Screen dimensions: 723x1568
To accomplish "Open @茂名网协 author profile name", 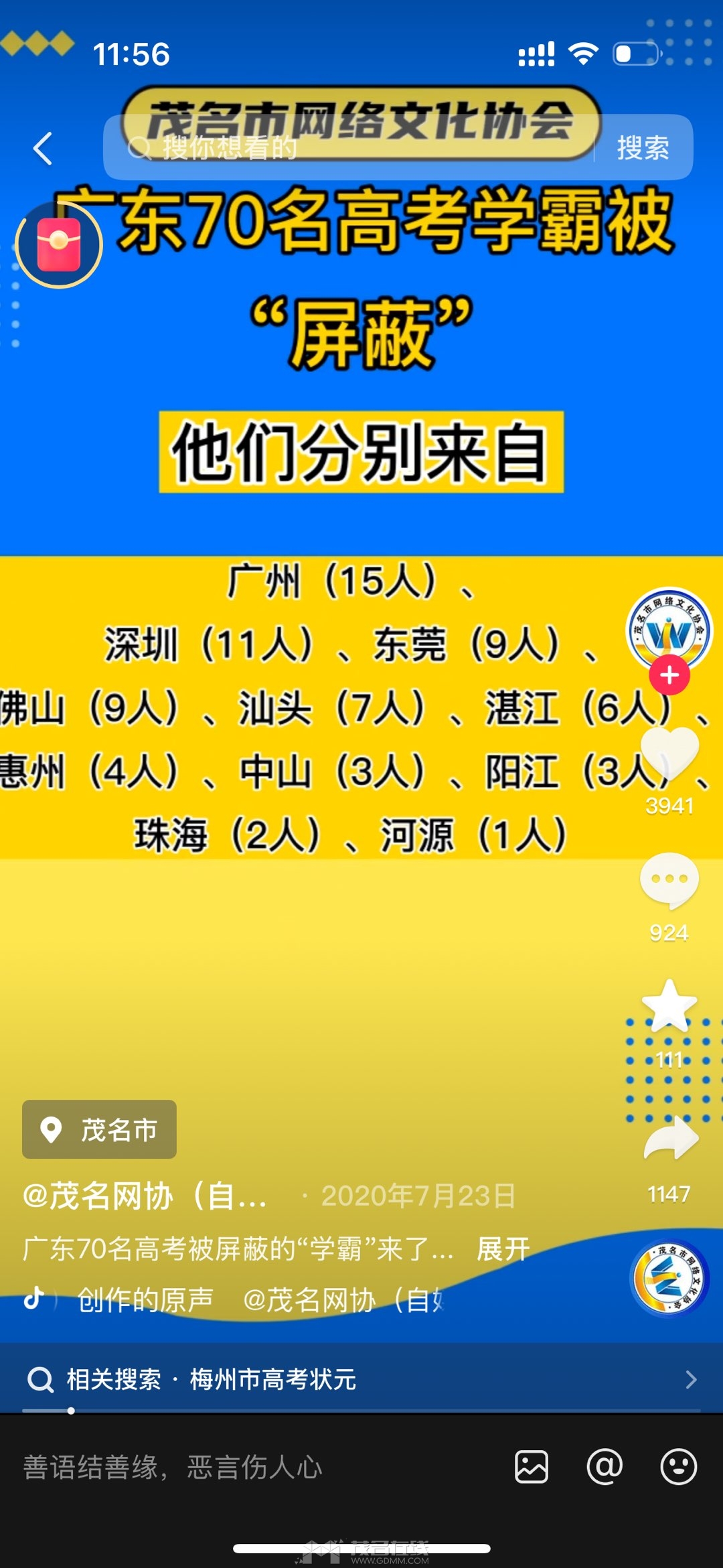I will tap(145, 1196).
